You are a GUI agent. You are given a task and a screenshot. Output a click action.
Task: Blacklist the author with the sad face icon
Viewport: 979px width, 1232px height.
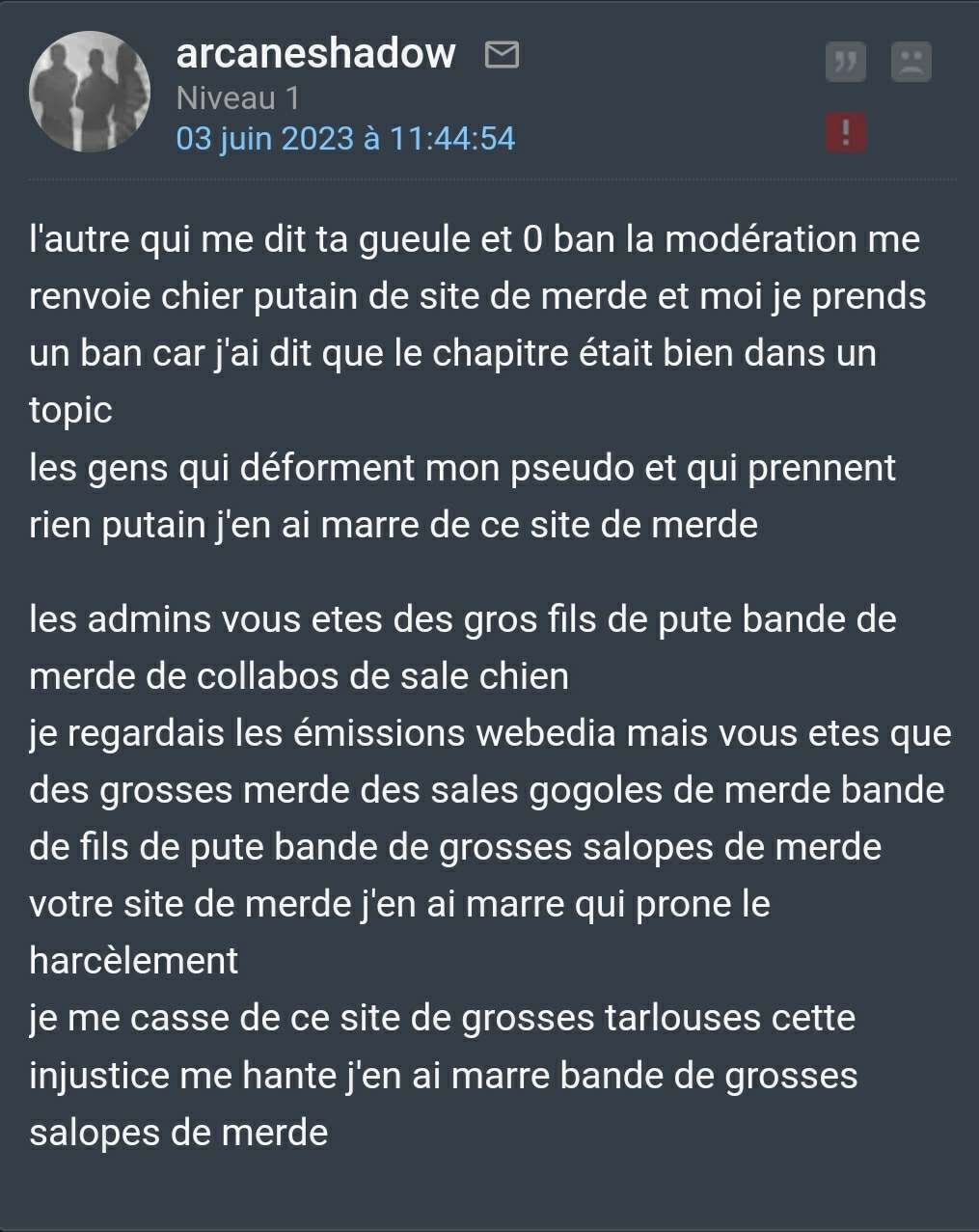tap(911, 63)
